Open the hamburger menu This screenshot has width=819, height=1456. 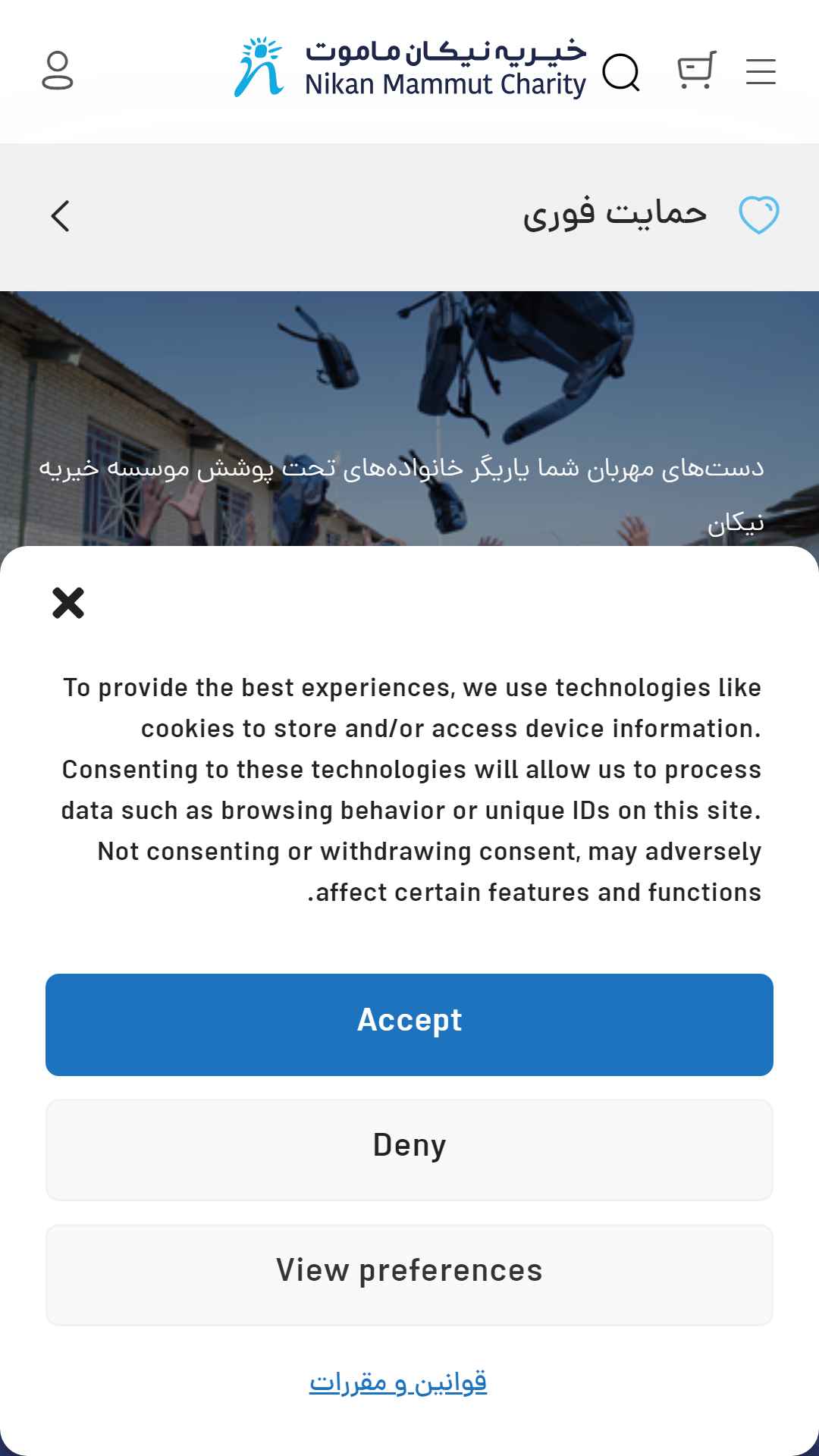[x=761, y=72]
